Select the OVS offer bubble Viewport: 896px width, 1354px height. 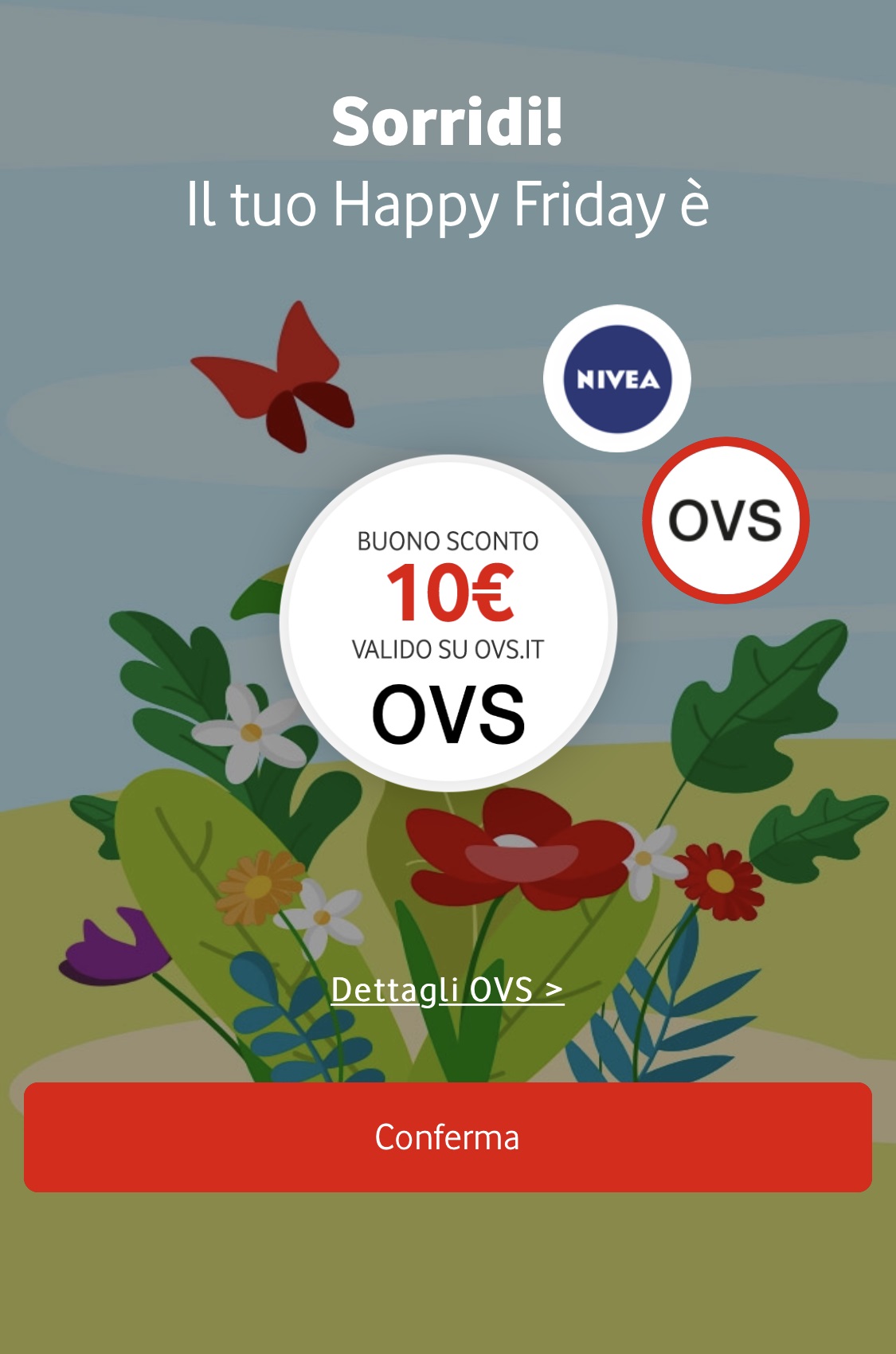coord(726,520)
